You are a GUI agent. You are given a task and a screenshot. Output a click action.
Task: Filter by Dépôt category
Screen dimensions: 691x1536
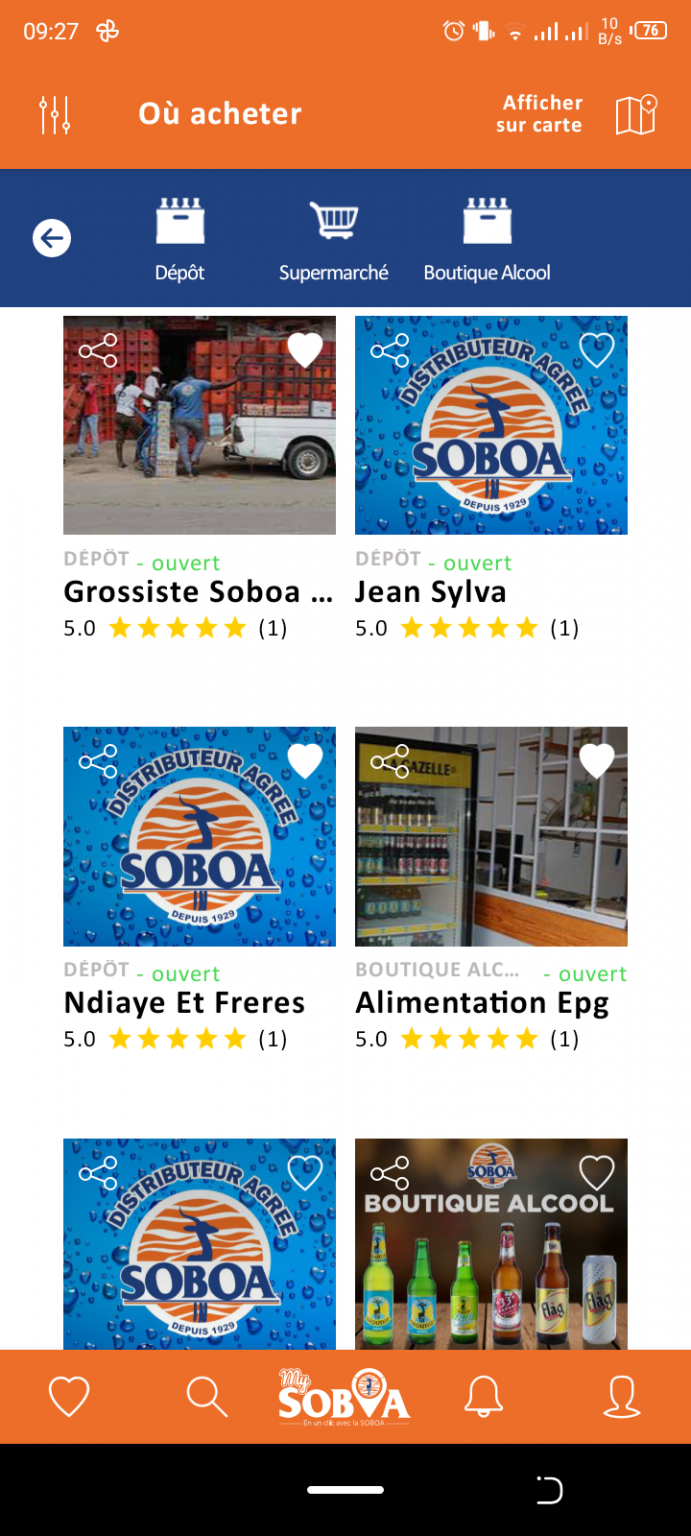180,240
